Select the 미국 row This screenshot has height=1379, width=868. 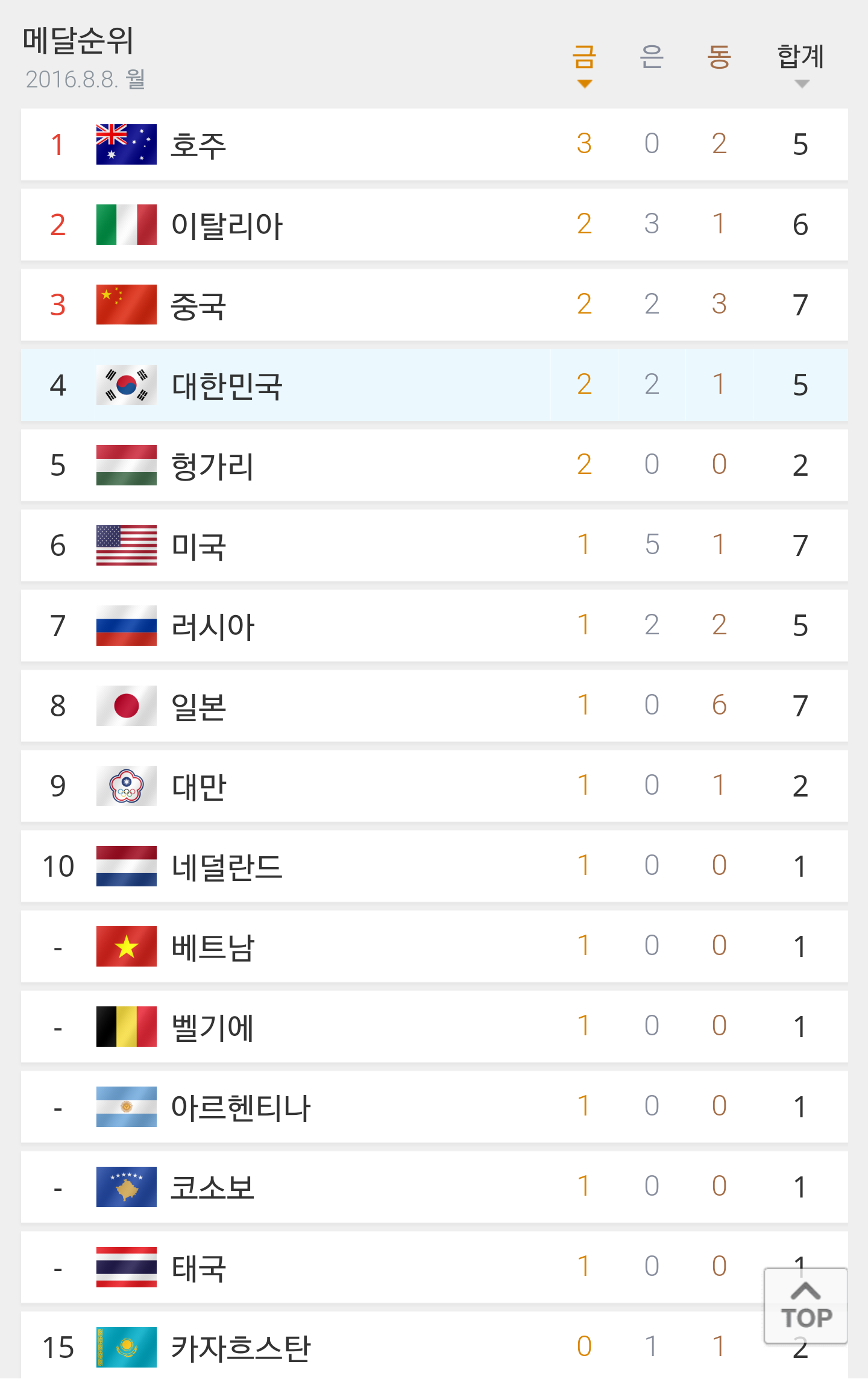199,546
